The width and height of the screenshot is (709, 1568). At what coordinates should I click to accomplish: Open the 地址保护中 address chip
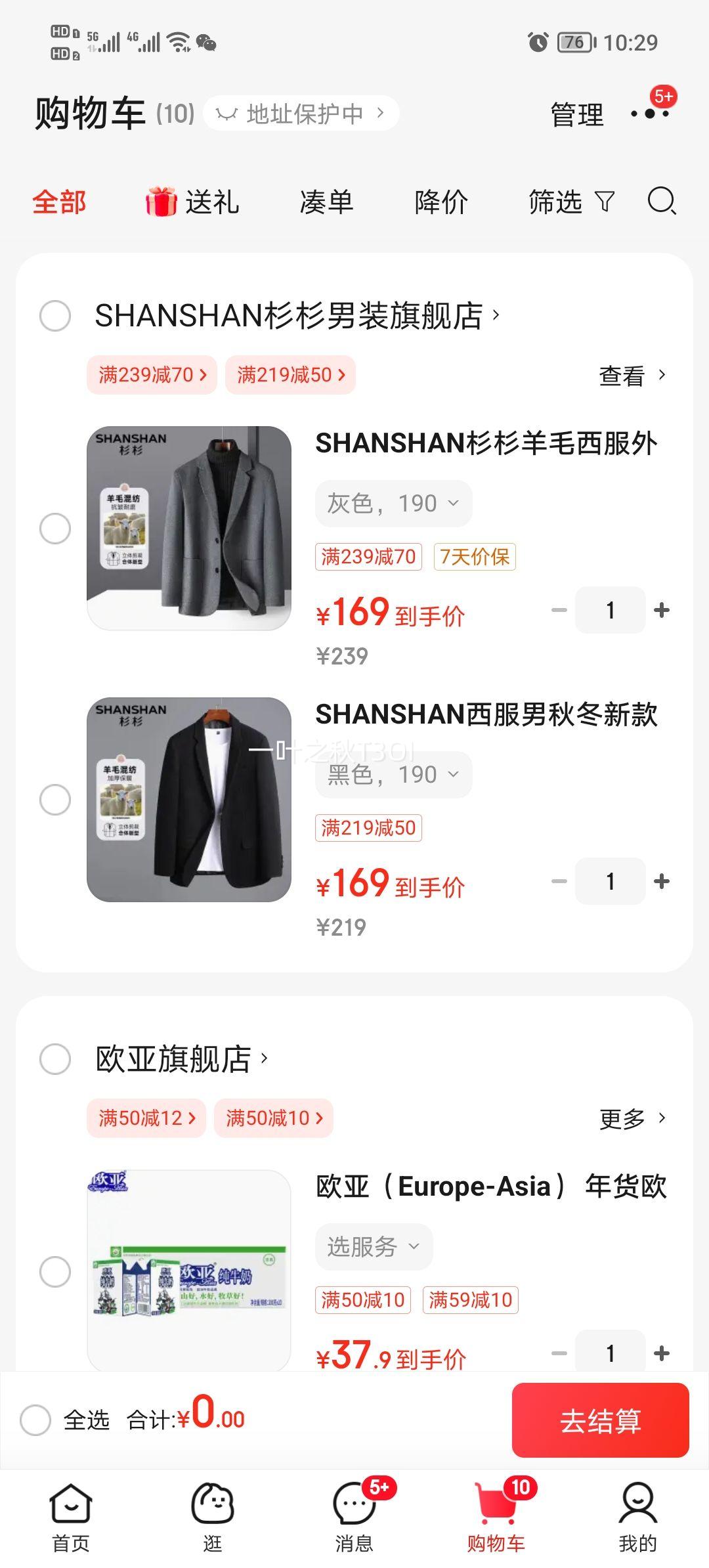coord(301,114)
